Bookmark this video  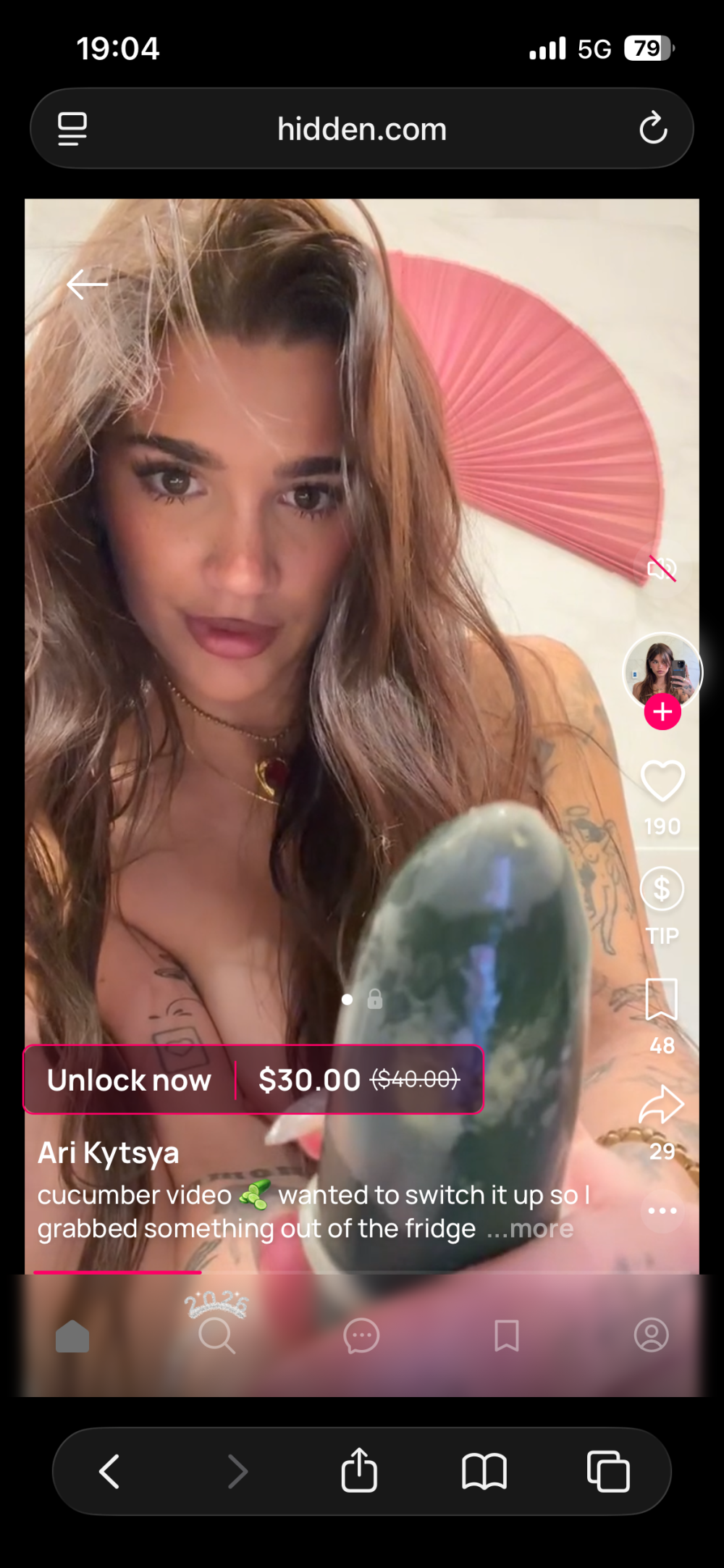click(662, 999)
